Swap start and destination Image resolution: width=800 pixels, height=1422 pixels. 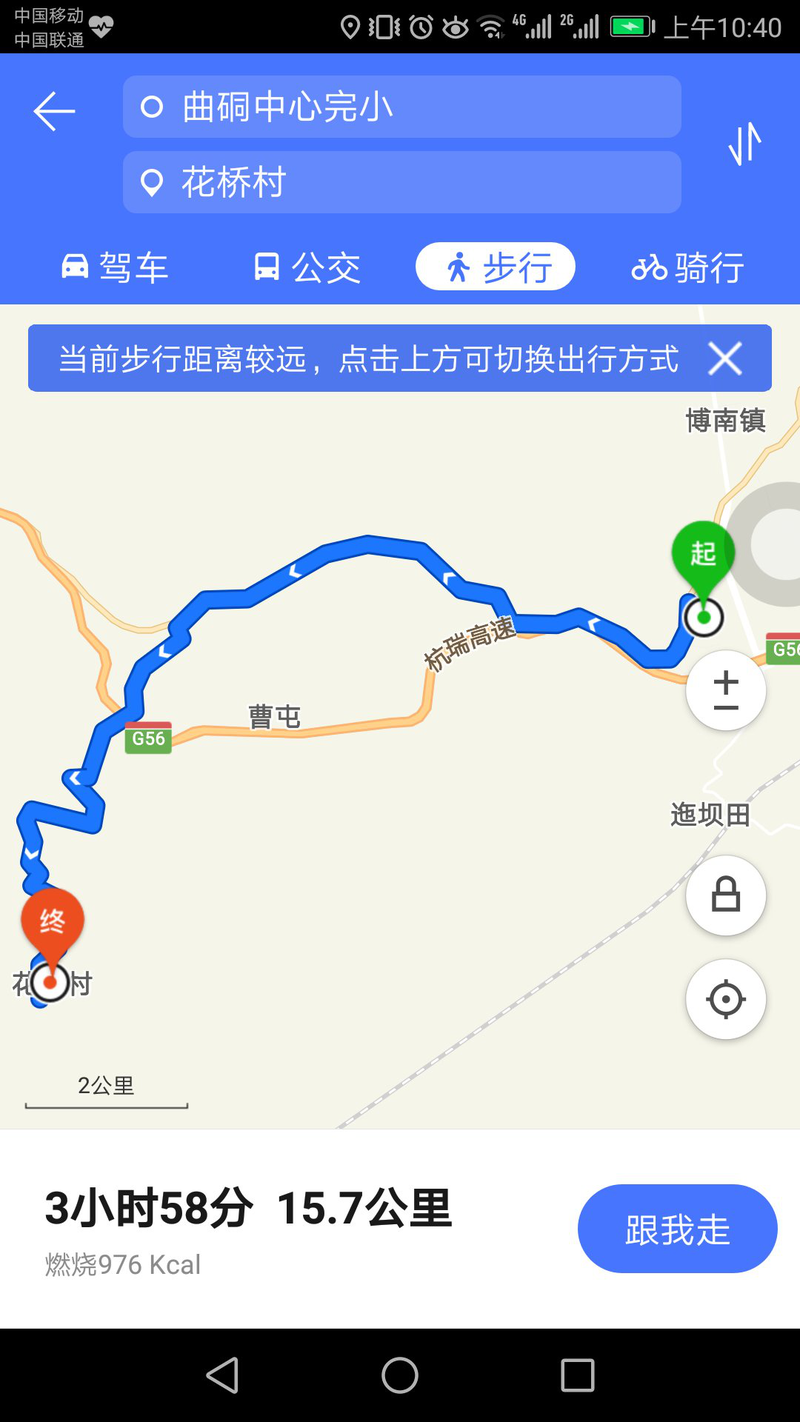point(745,144)
